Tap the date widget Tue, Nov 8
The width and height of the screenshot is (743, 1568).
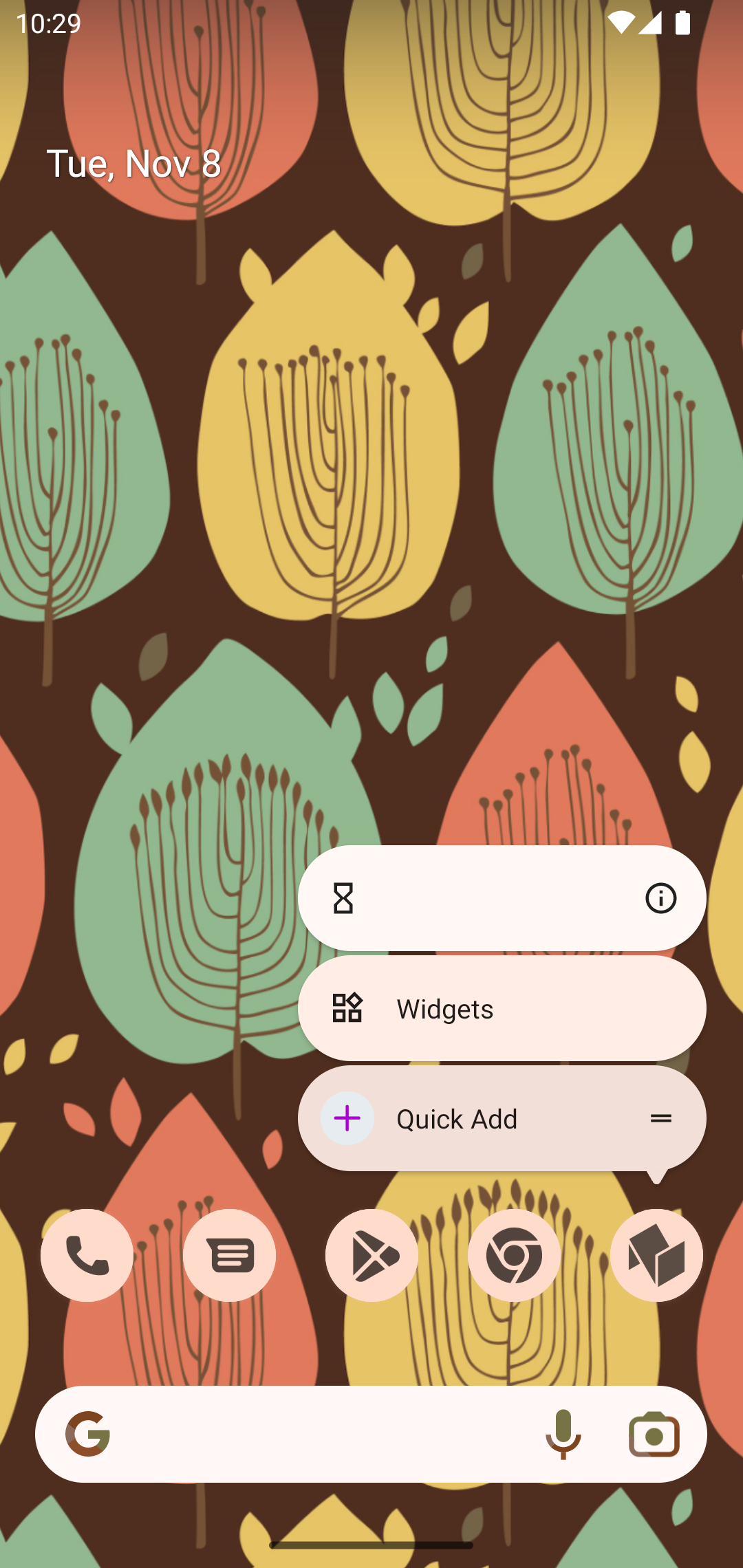click(x=134, y=164)
